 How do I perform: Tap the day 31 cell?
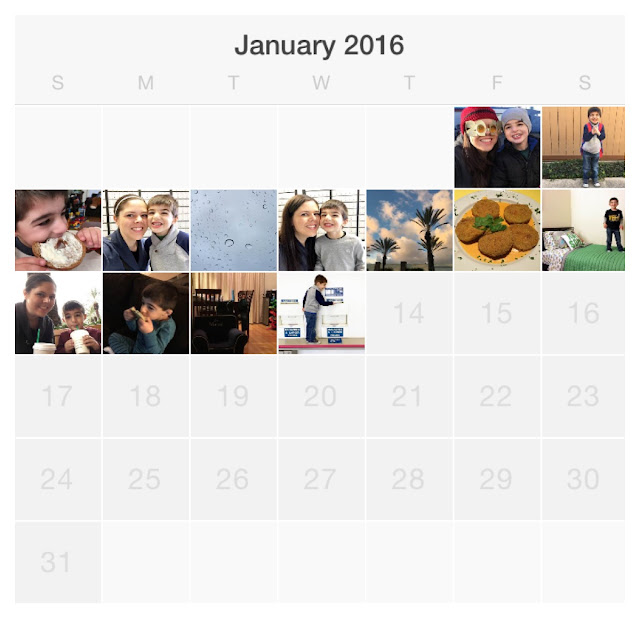coord(58,562)
